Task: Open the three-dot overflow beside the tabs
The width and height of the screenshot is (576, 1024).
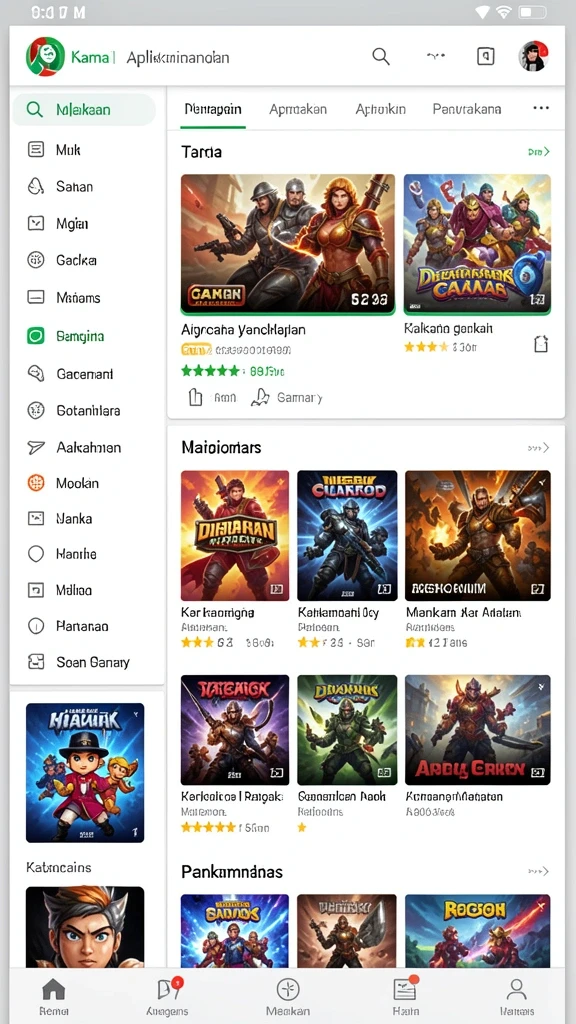Action: pyautogui.click(x=541, y=108)
